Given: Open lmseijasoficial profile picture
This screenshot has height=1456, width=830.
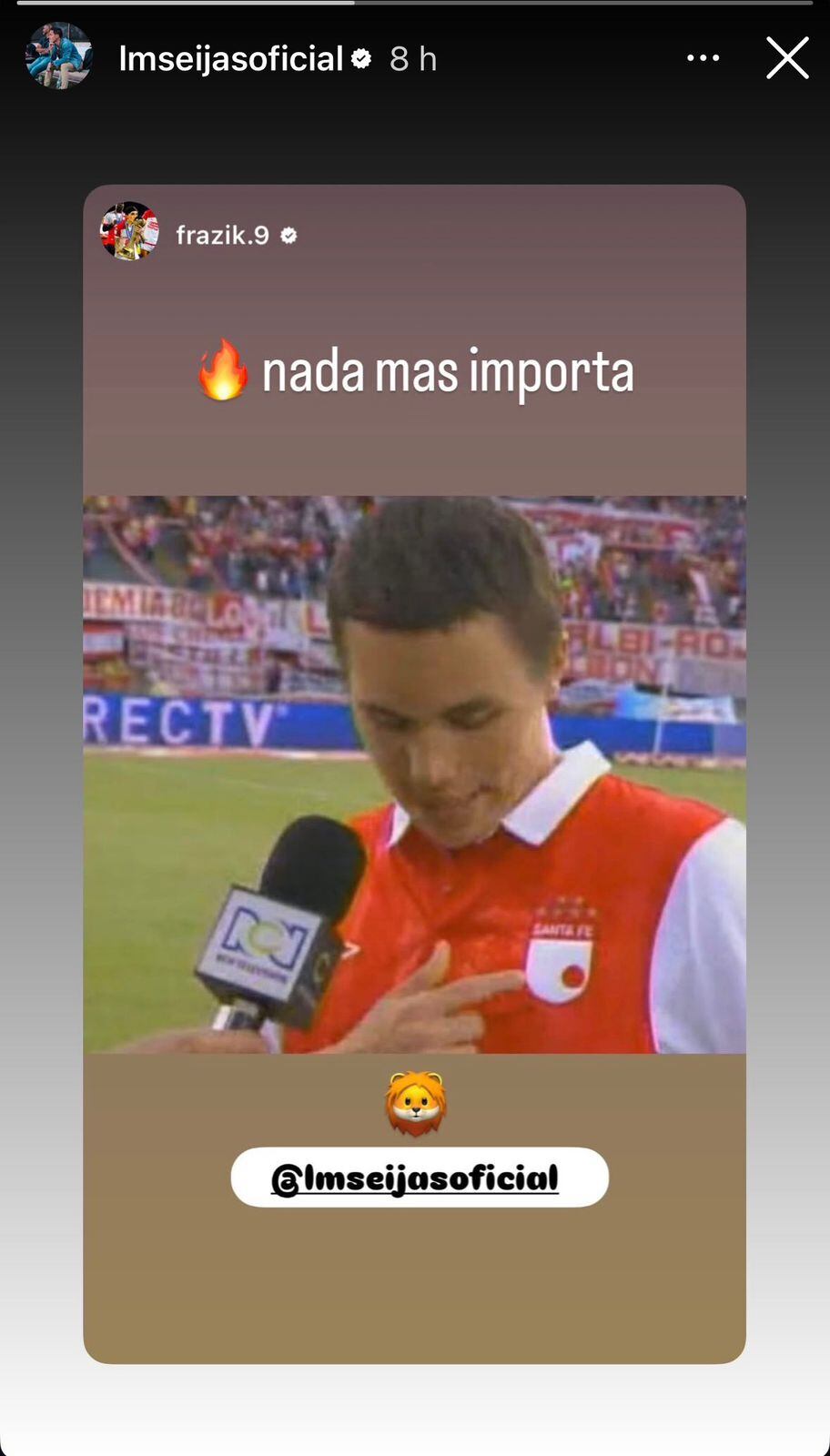Looking at the screenshot, I should [x=58, y=57].
